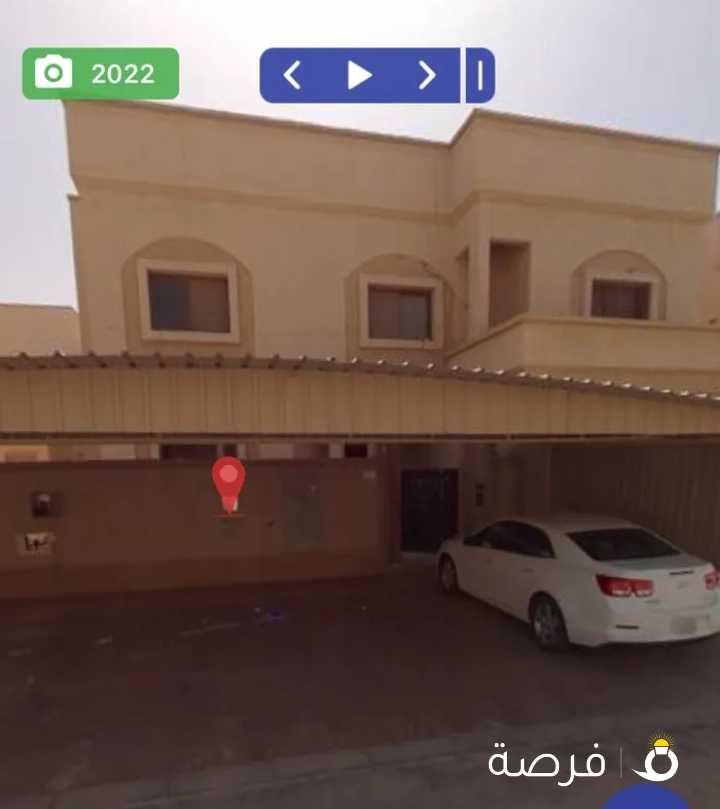The height and width of the screenshot is (809, 720).
Task: Select the red location pin marker
Action: [x=229, y=482]
